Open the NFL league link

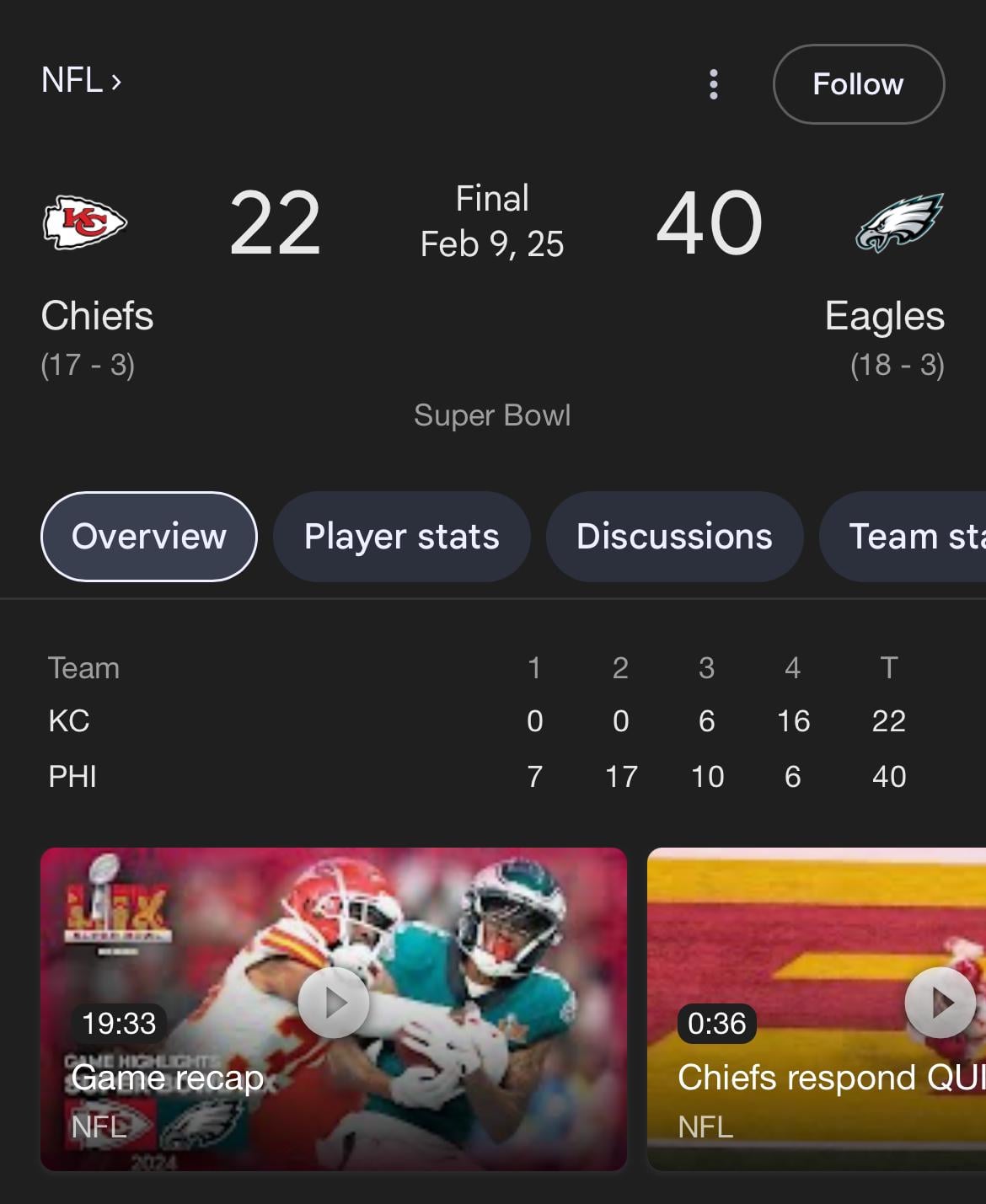[x=81, y=81]
